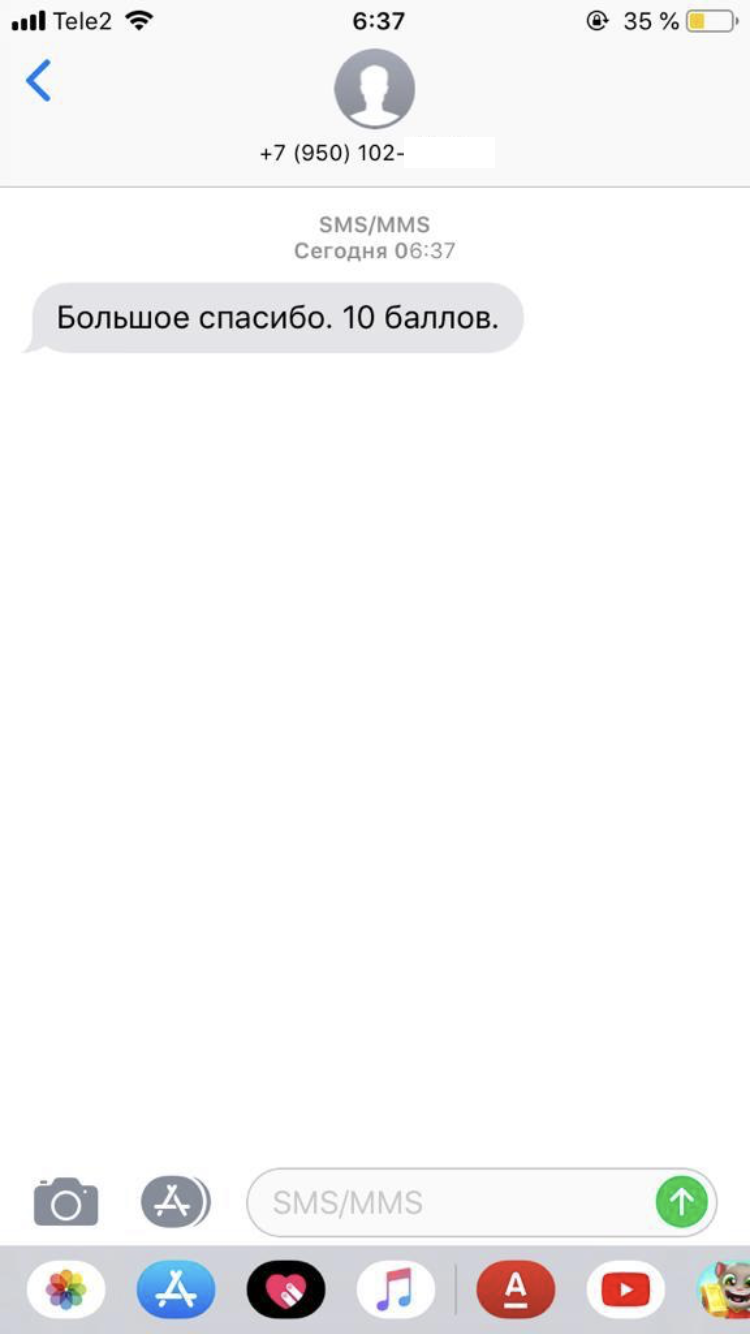Open the YouTube app in the app strip
Viewport: 750px width, 1334px height.
pyautogui.click(x=626, y=1291)
